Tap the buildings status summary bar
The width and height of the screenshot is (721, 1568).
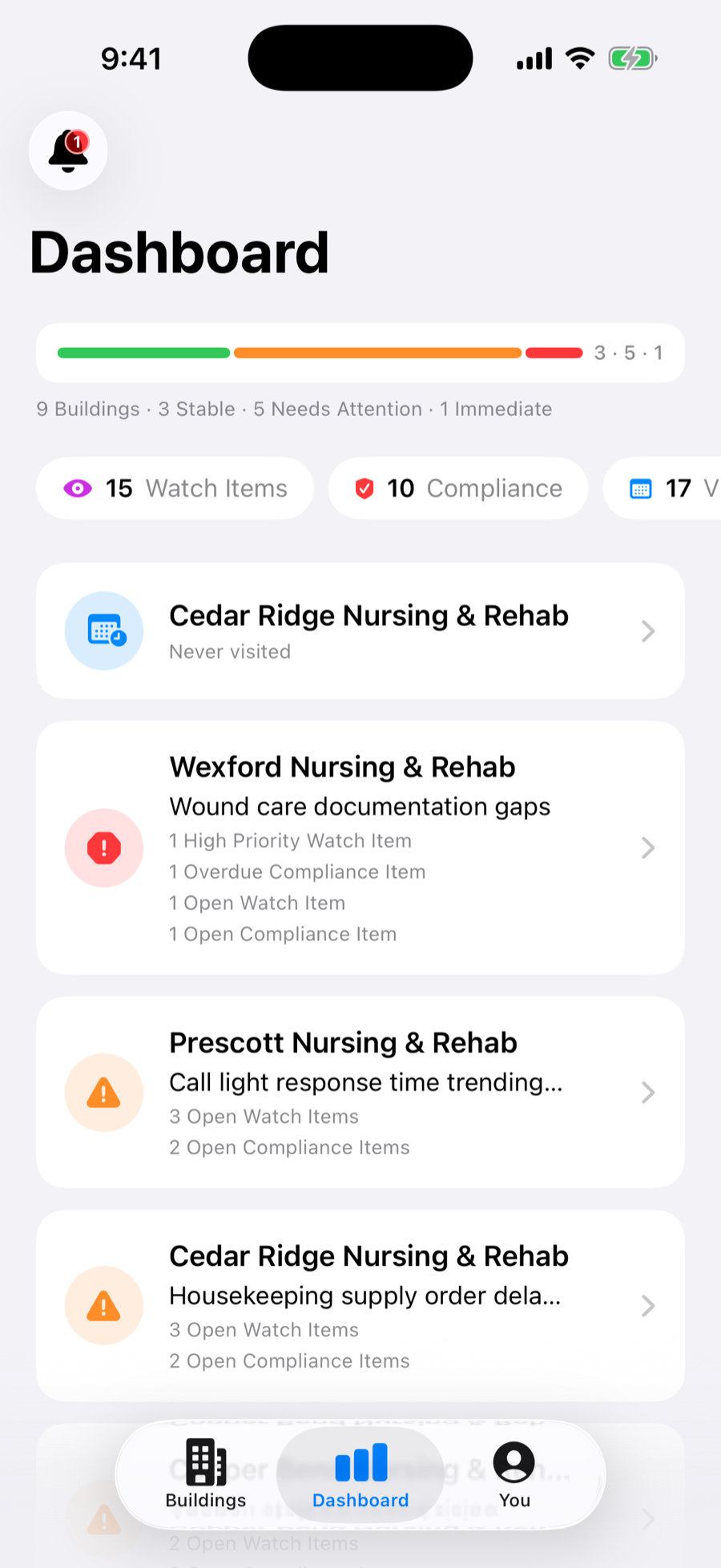[360, 353]
